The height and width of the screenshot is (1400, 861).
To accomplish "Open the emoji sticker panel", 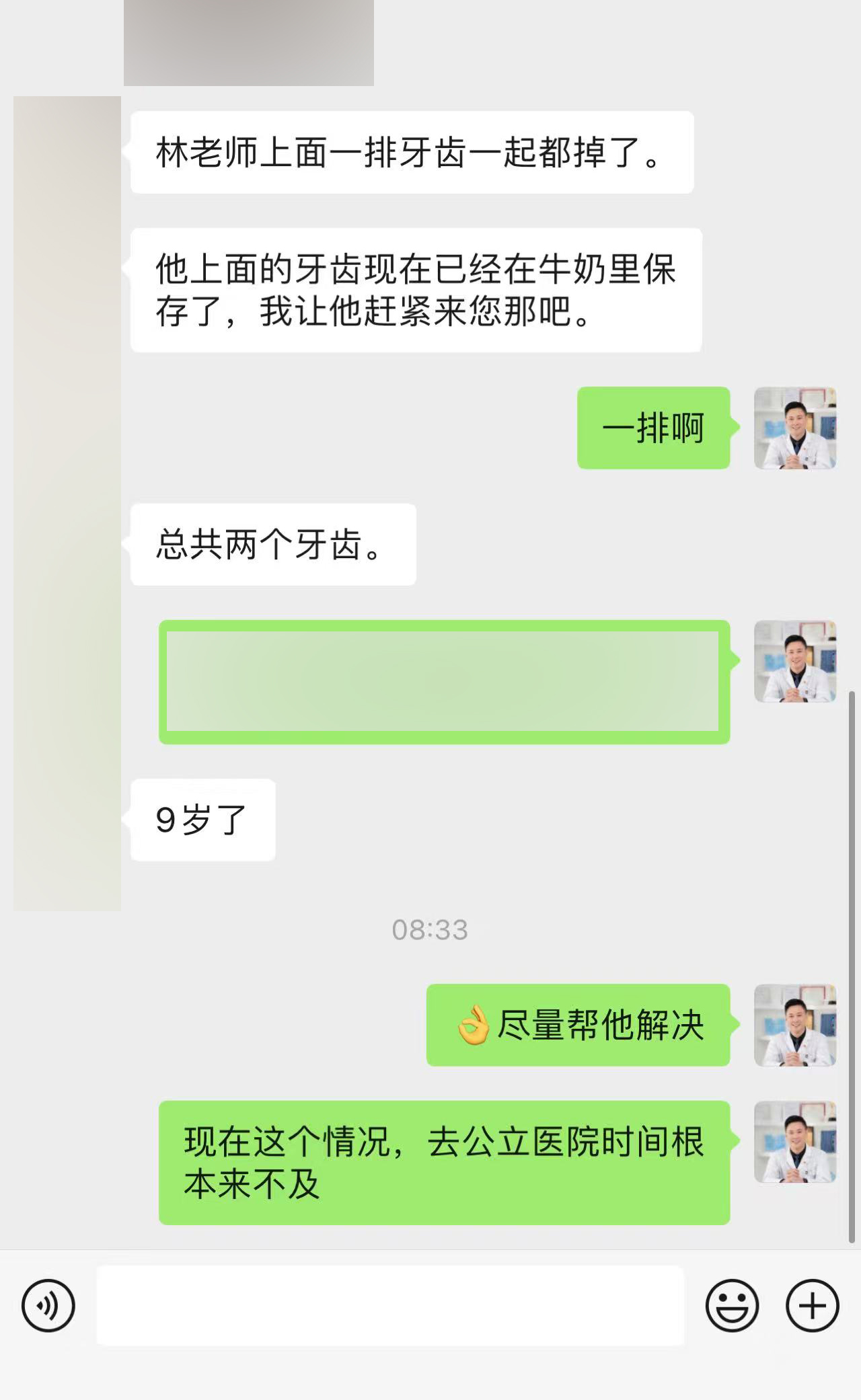I will tap(732, 1306).
